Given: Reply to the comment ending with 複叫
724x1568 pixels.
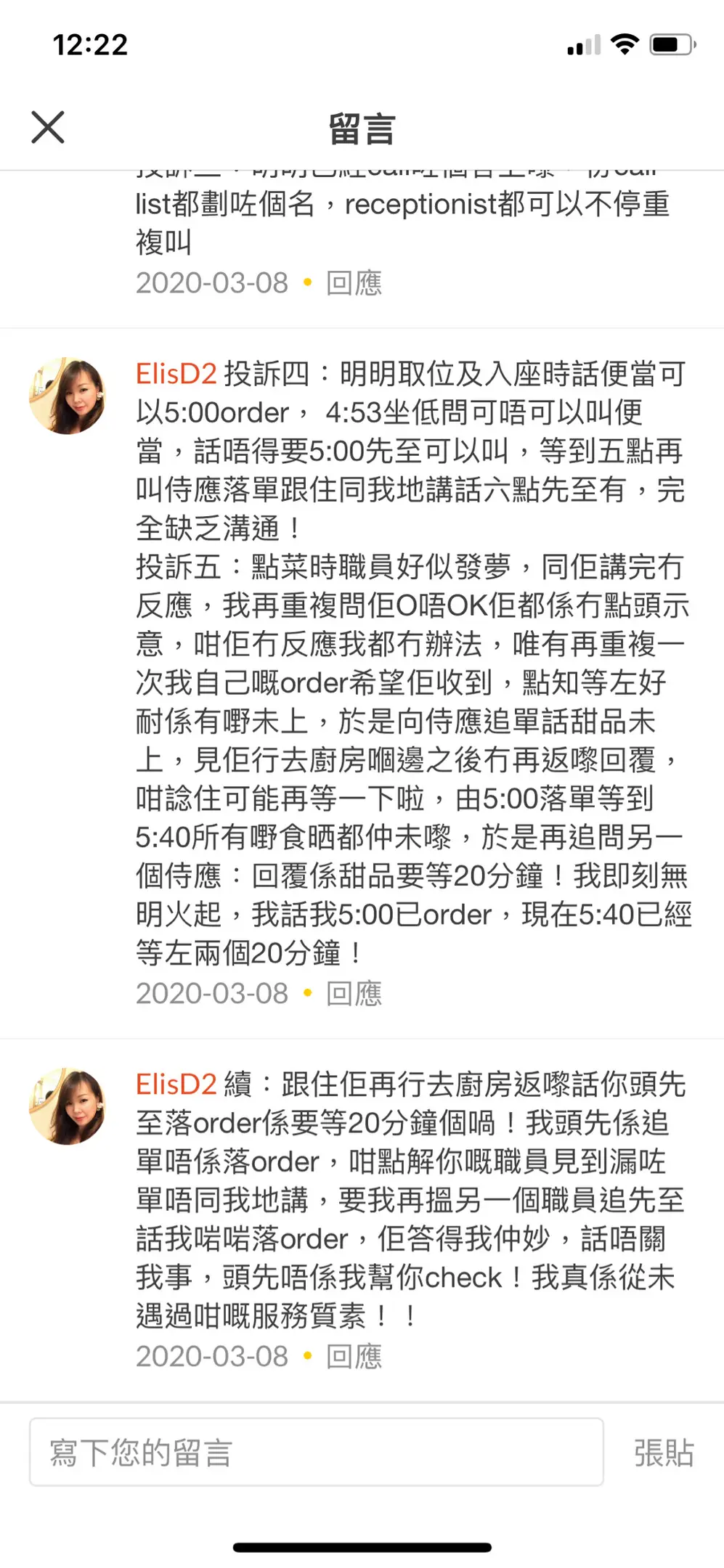Looking at the screenshot, I should 354,283.
